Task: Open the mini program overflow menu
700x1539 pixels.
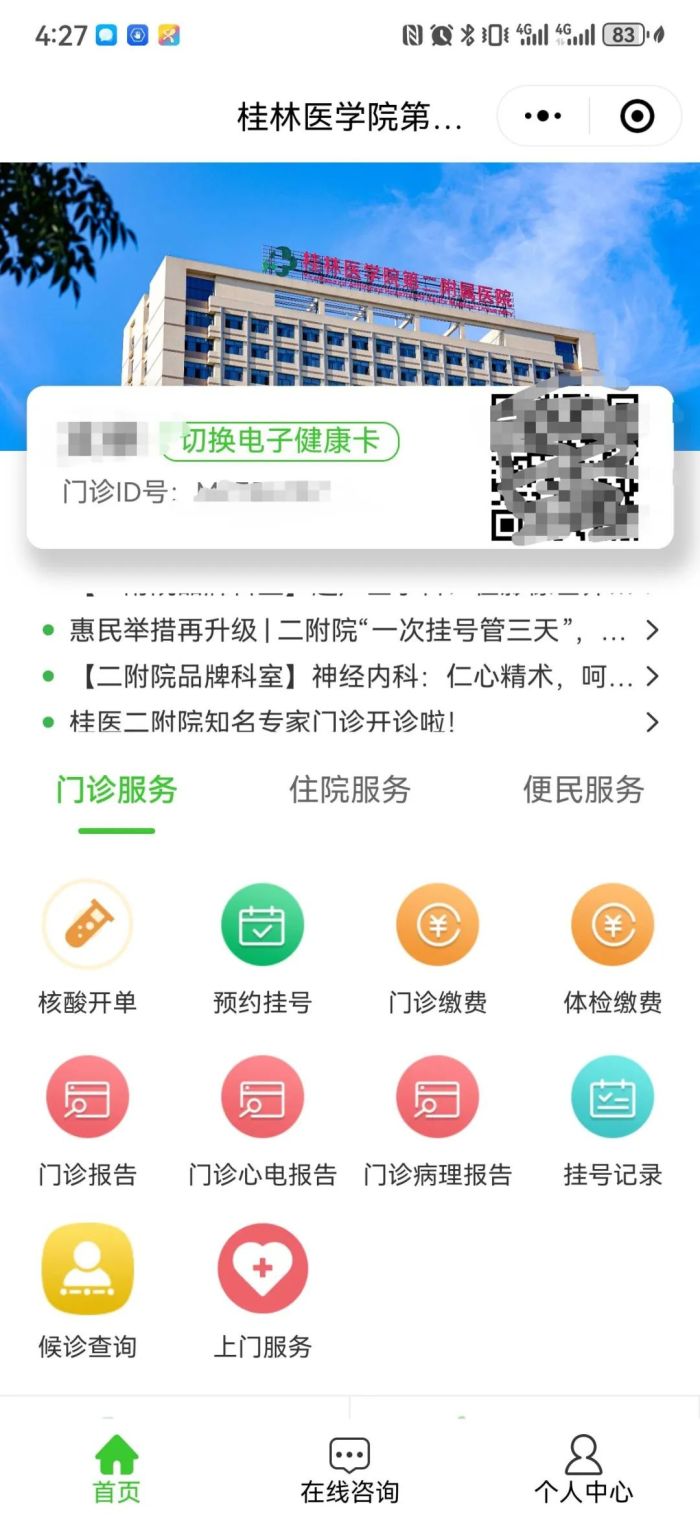Action: pyautogui.click(x=543, y=117)
